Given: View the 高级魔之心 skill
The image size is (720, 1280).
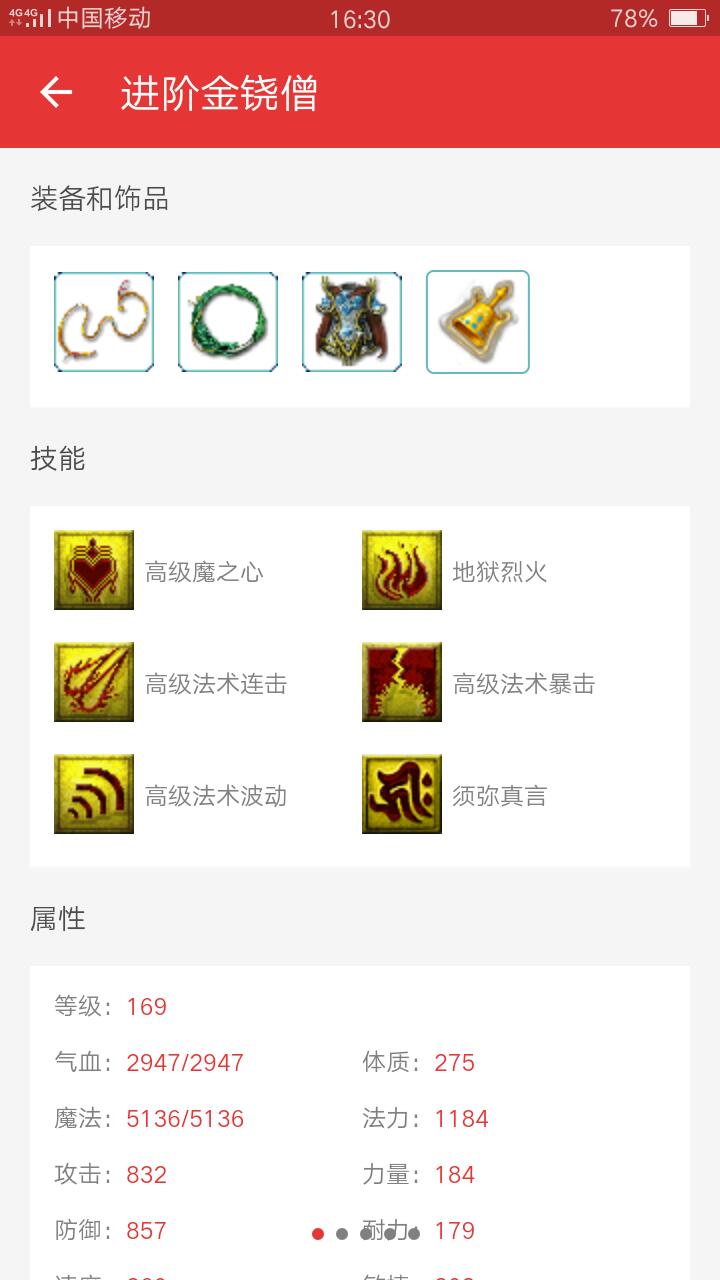Looking at the screenshot, I should pos(160,571).
